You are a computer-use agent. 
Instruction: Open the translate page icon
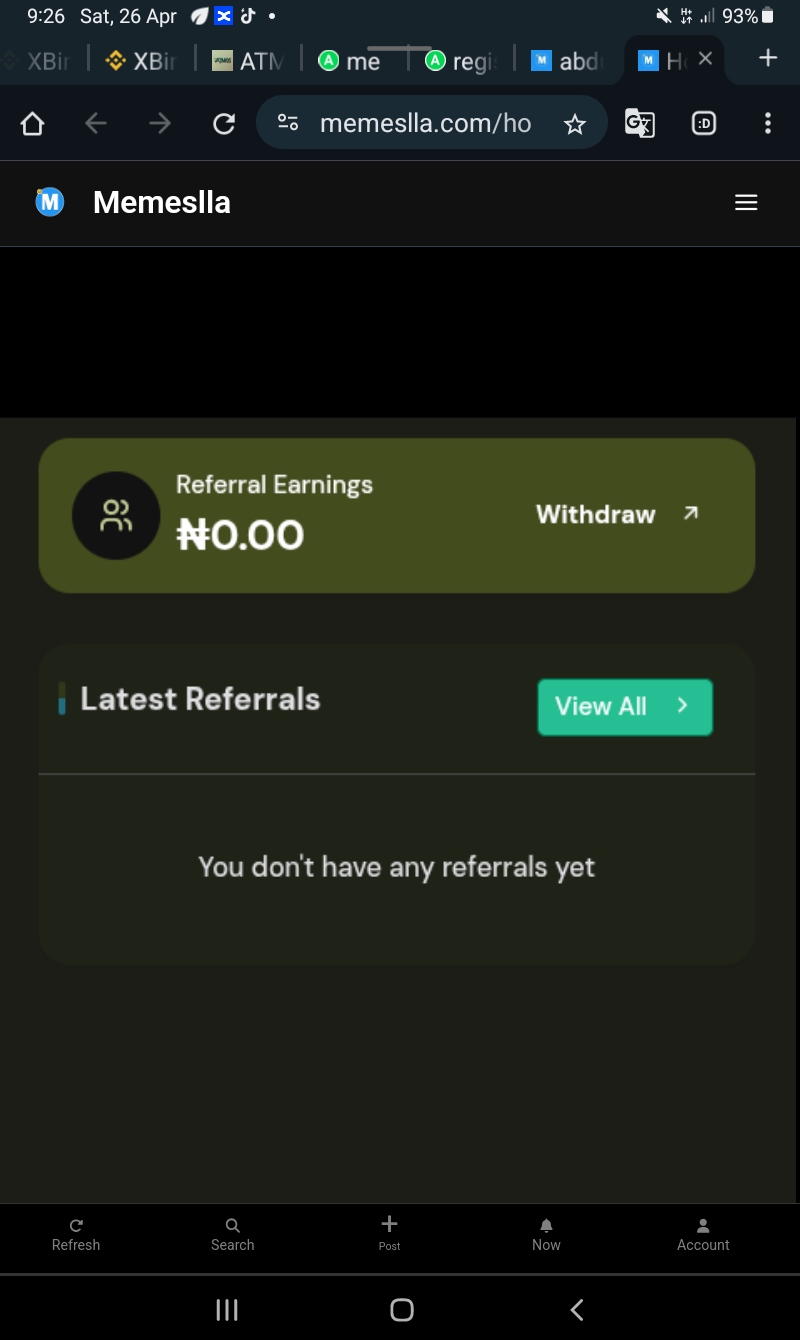[x=640, y=123]
